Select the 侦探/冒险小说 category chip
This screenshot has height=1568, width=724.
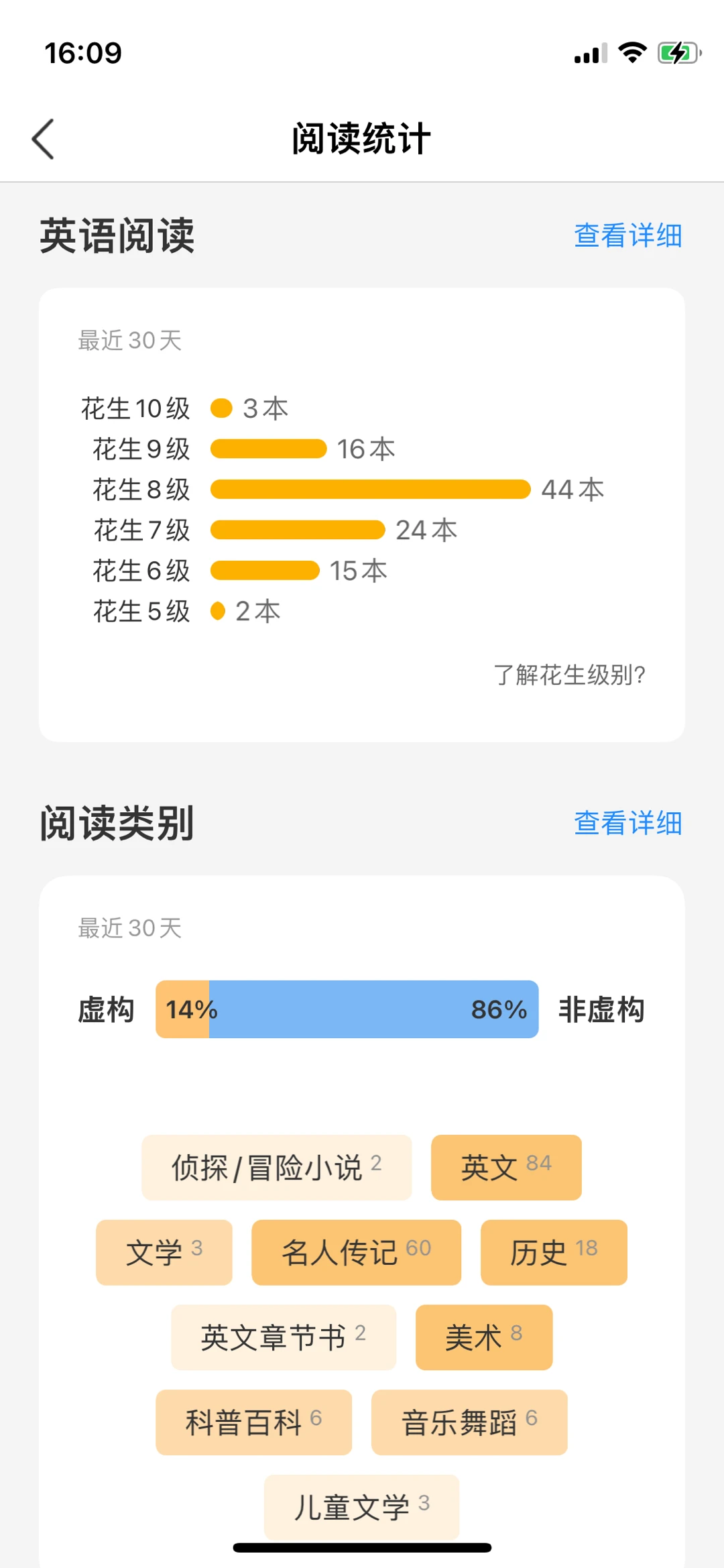[277, 1168]
